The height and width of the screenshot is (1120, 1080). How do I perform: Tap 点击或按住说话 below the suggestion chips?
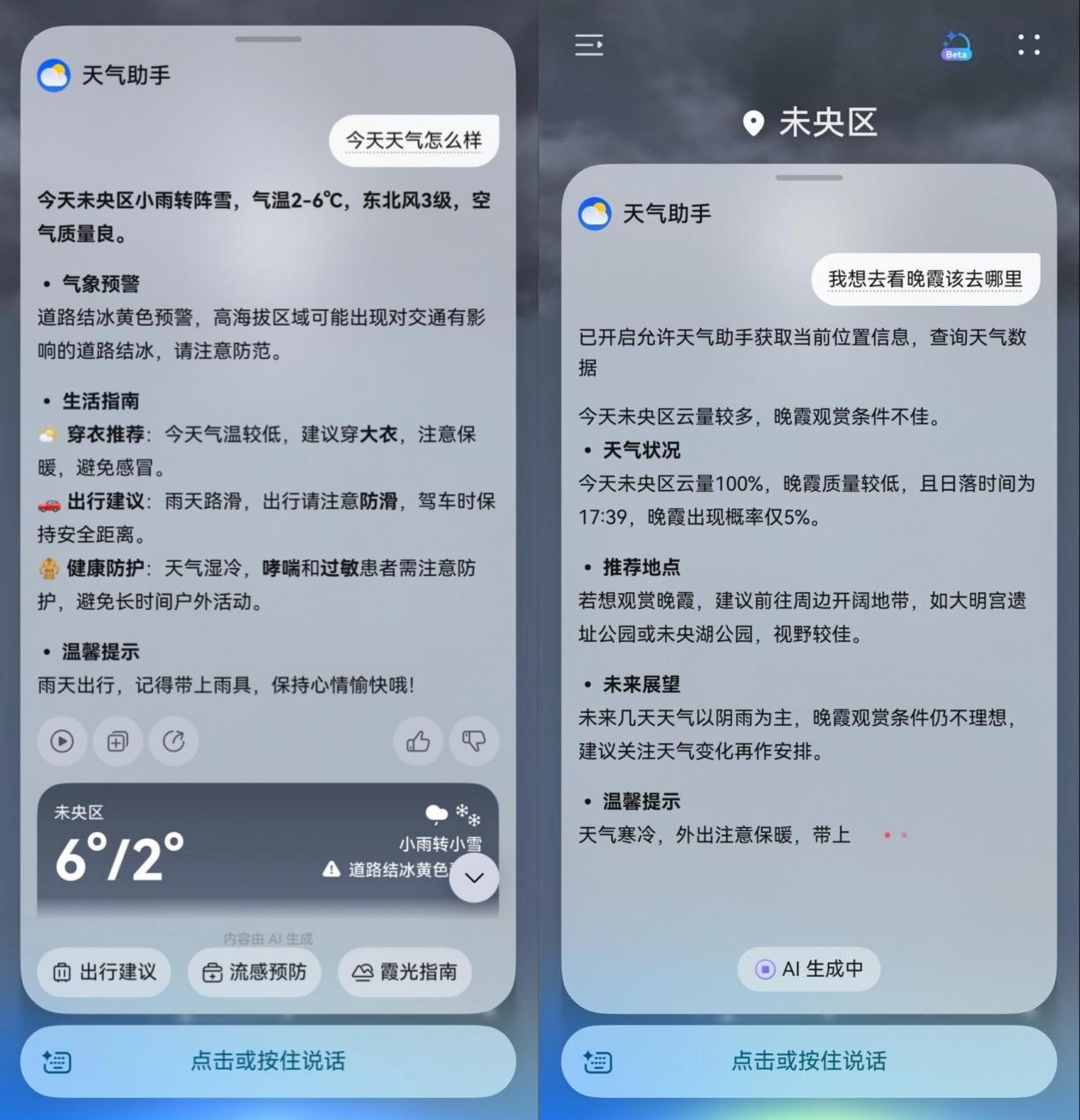pyautogui.click(x=268, y=1061)
